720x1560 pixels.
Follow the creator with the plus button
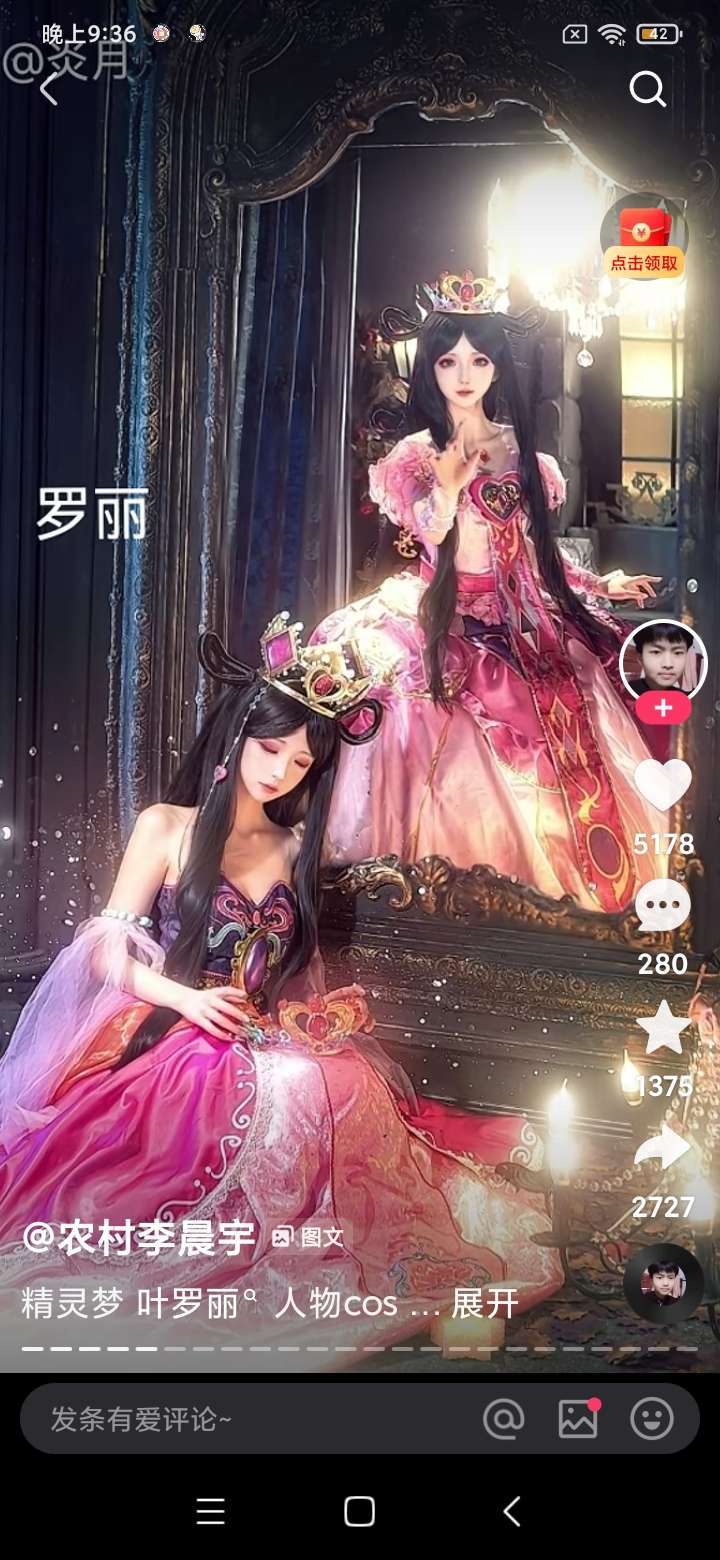pyautogui.click(x=663, y=709)
